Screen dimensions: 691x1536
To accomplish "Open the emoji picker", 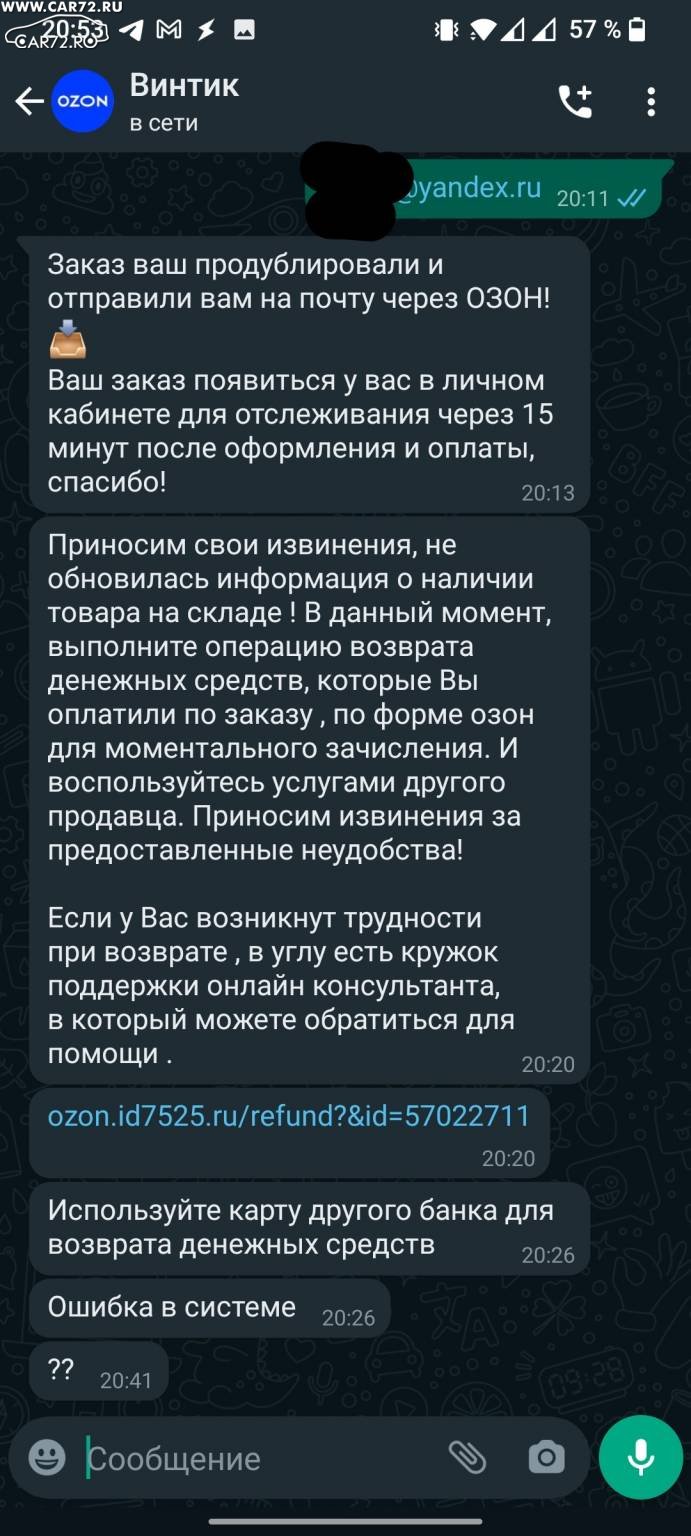I will [x=47, y=1458].
